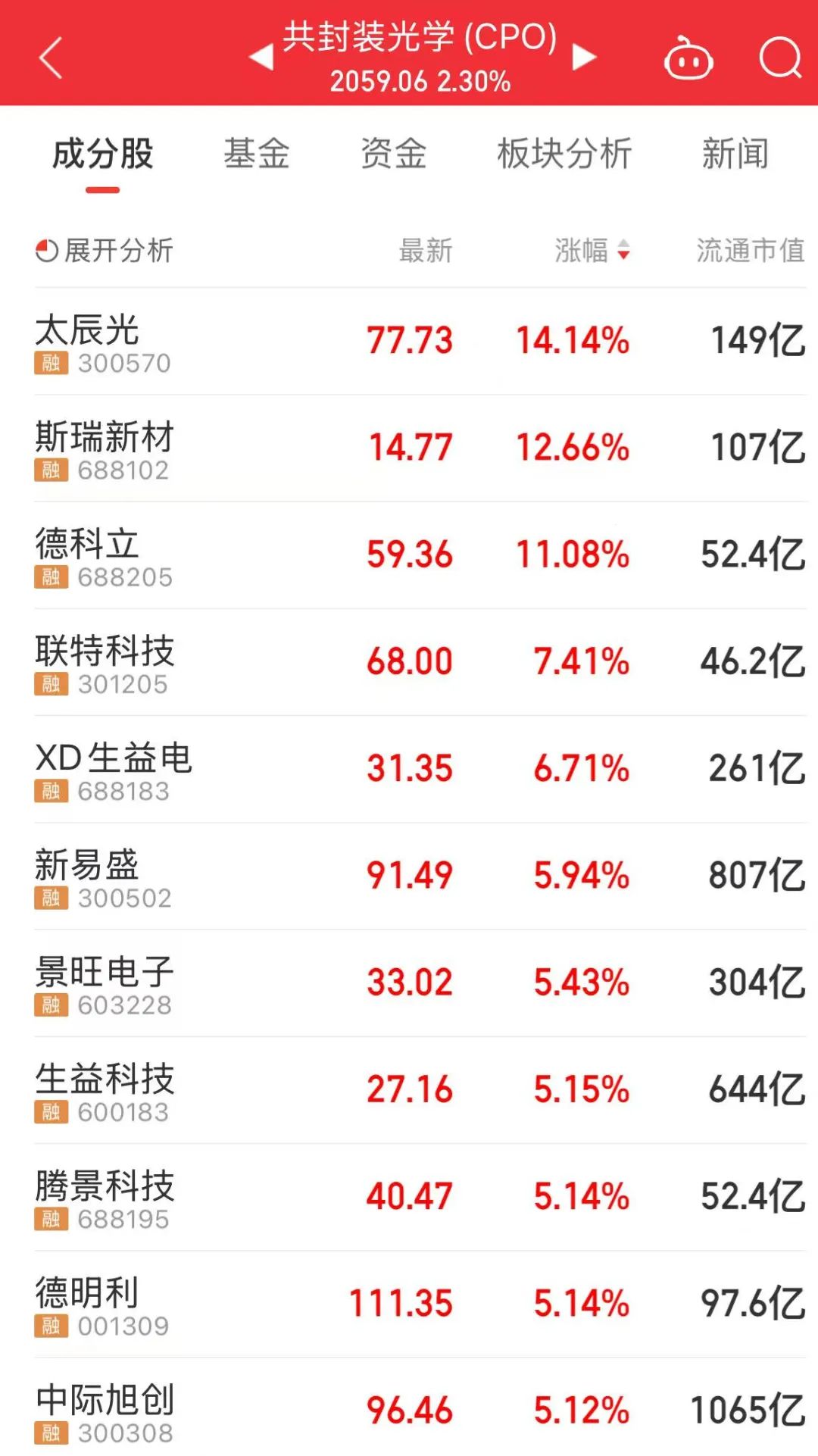
Task: View 德明利 001309
Action: point(420,1304)
